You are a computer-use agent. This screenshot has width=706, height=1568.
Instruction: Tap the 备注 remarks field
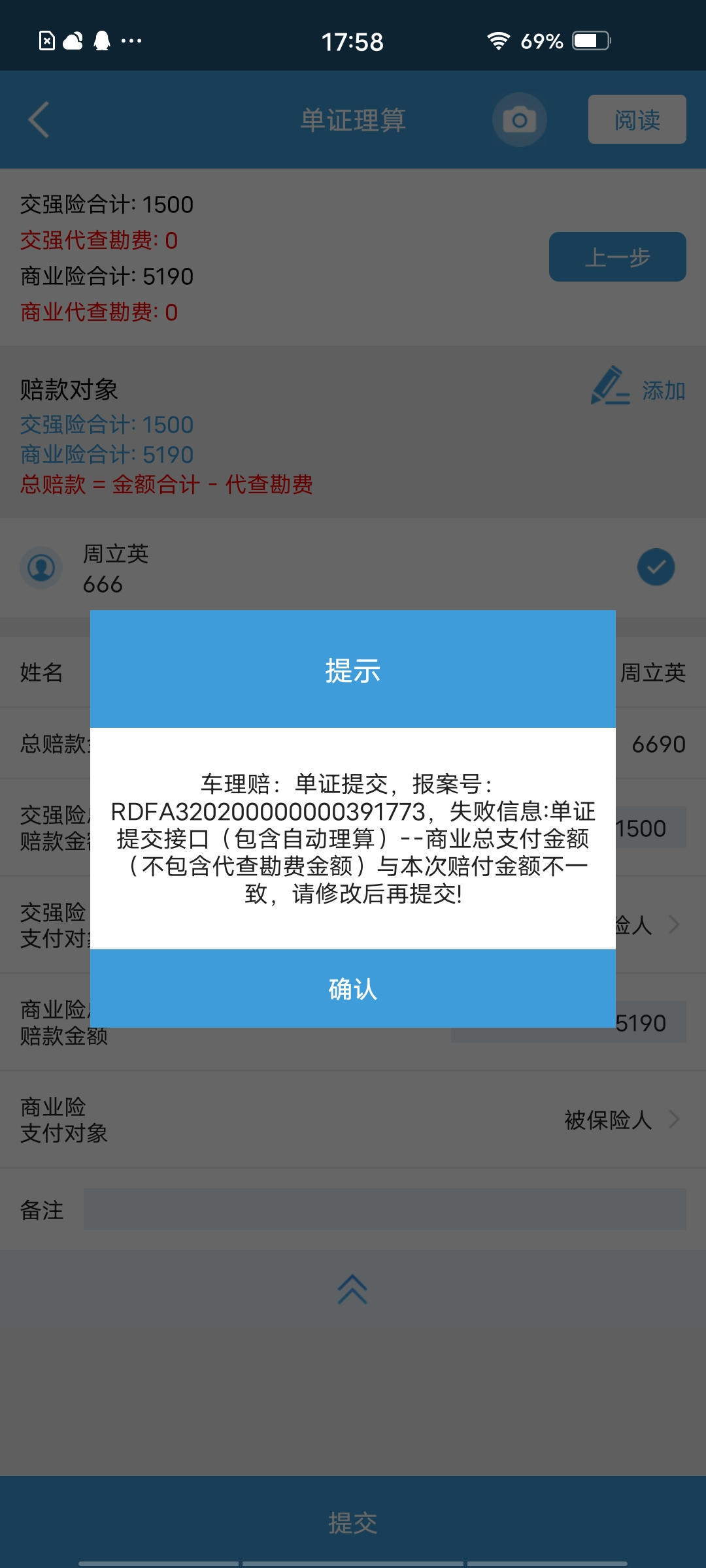point(384,1209)
